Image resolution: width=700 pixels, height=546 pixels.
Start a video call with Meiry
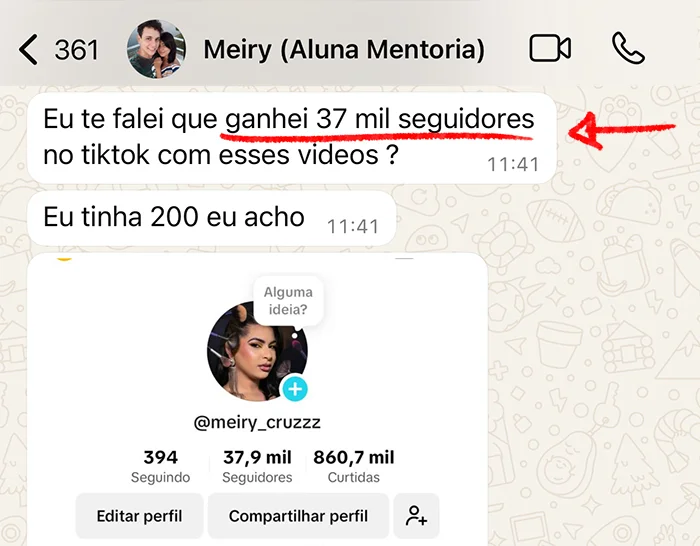pyautogui.click(x=549, y=49)
